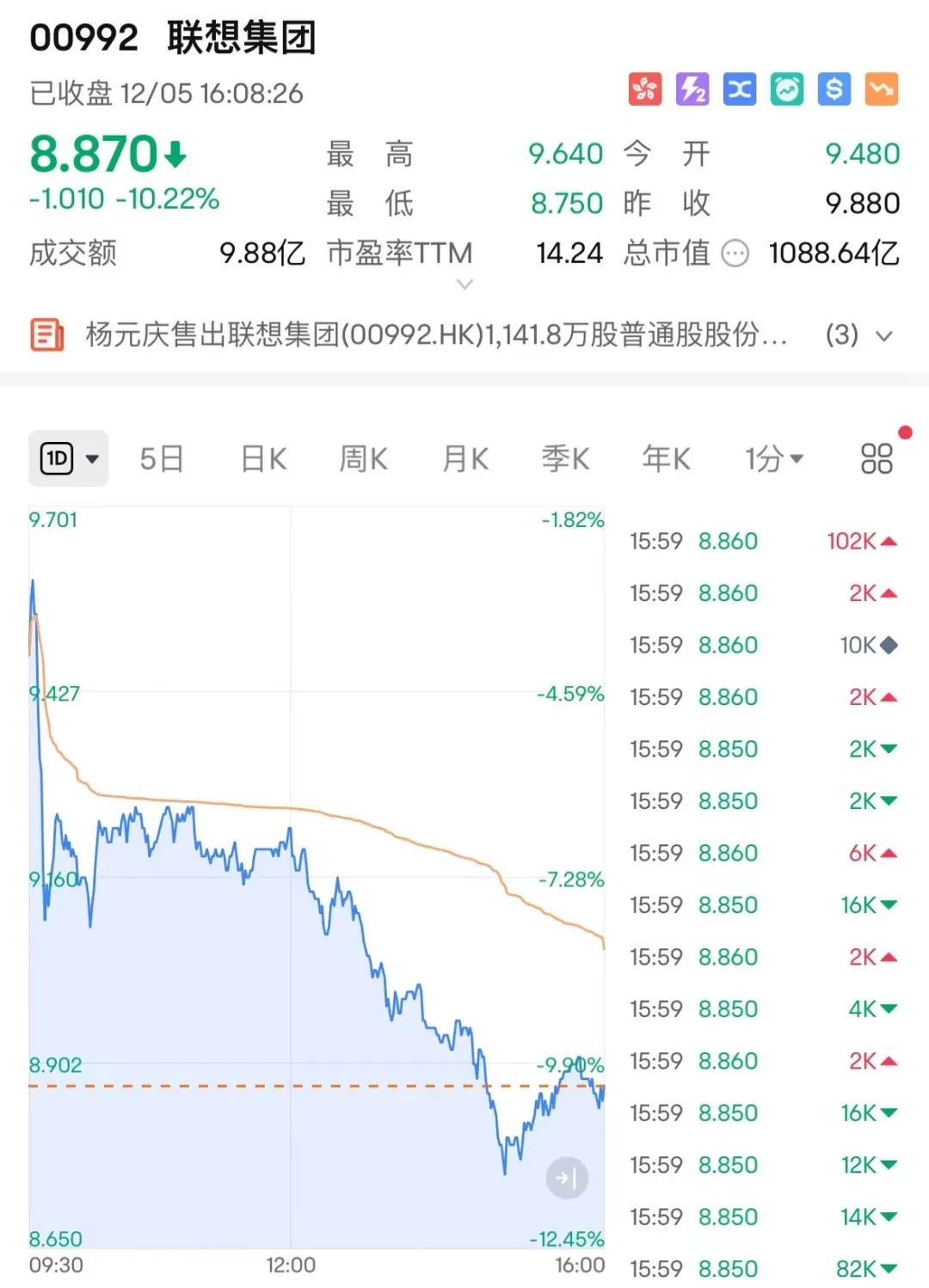Tap the Hong Kong market flag icon
Viewport: 929px width, 1288px height.
pos(645,89)
